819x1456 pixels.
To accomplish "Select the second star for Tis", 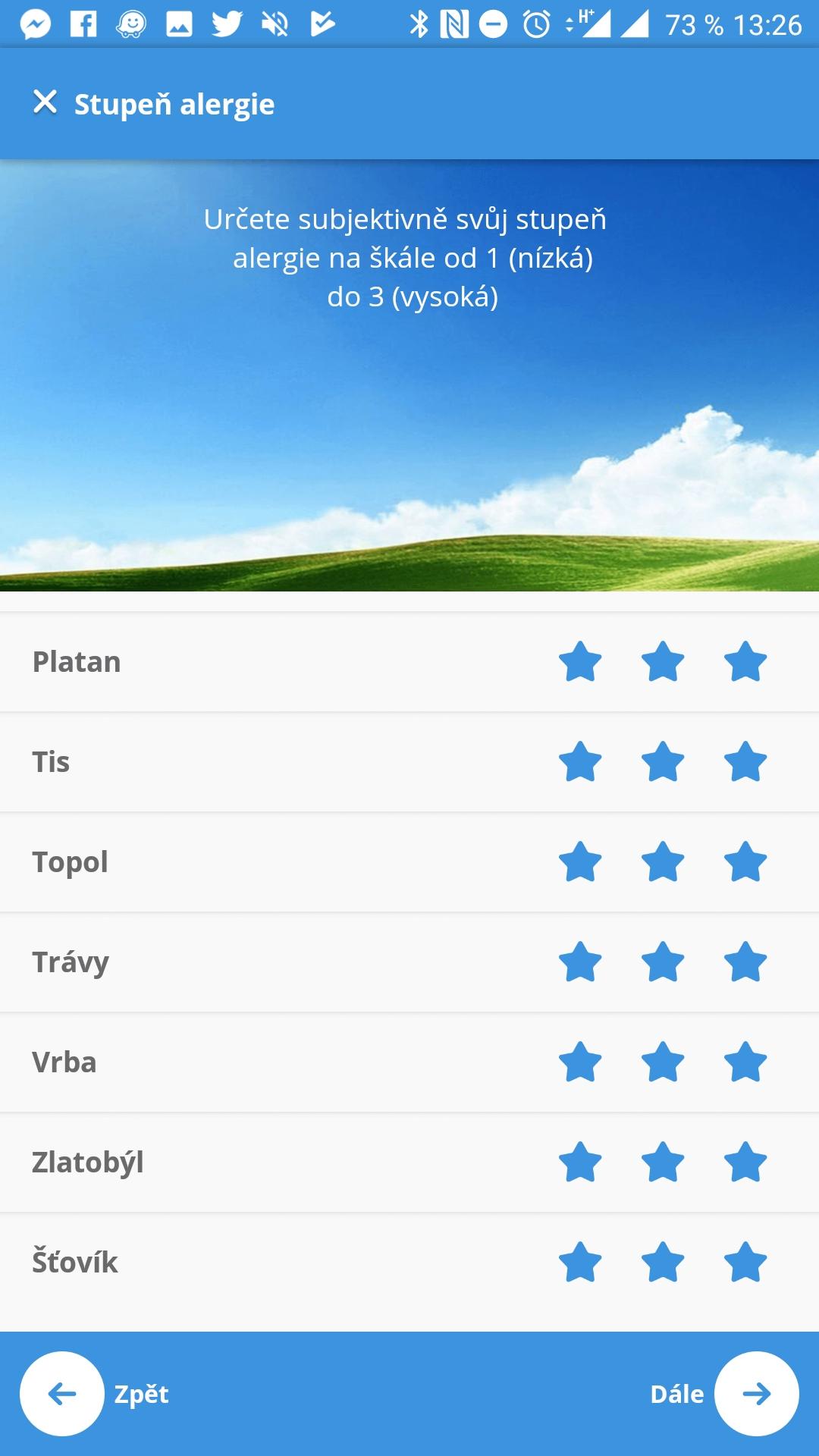I will click(x=663, y=762).
